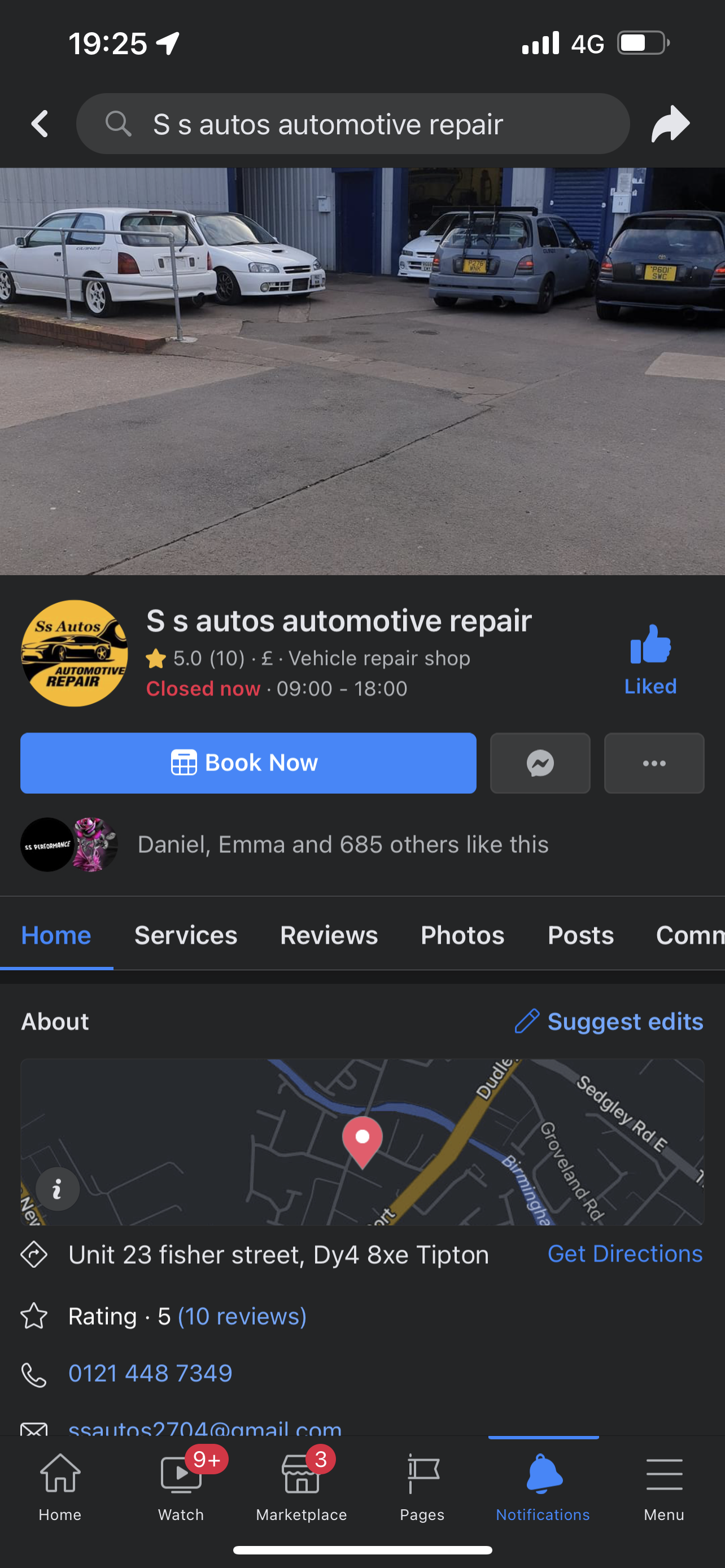This screenshot has width=725, height=1568.
Task: Tap the Get Directions link
Action: click(x=625, y=1254)
